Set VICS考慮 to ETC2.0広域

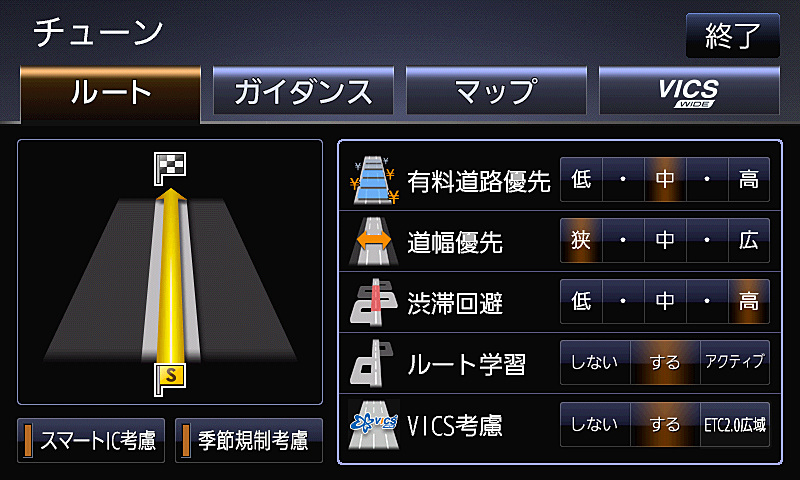[734, 425]
